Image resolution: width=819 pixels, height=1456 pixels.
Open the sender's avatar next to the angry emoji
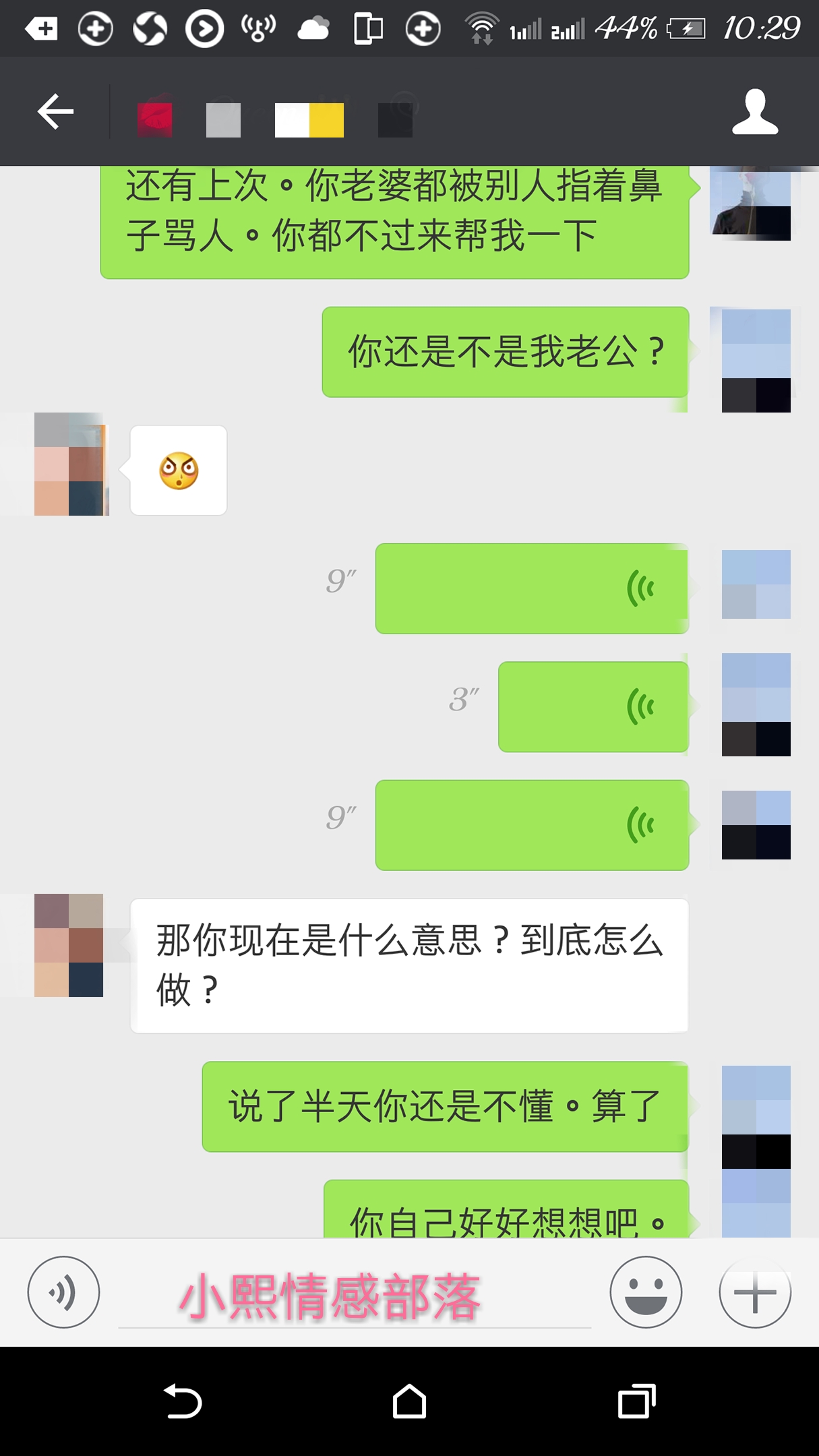(71, 470)
